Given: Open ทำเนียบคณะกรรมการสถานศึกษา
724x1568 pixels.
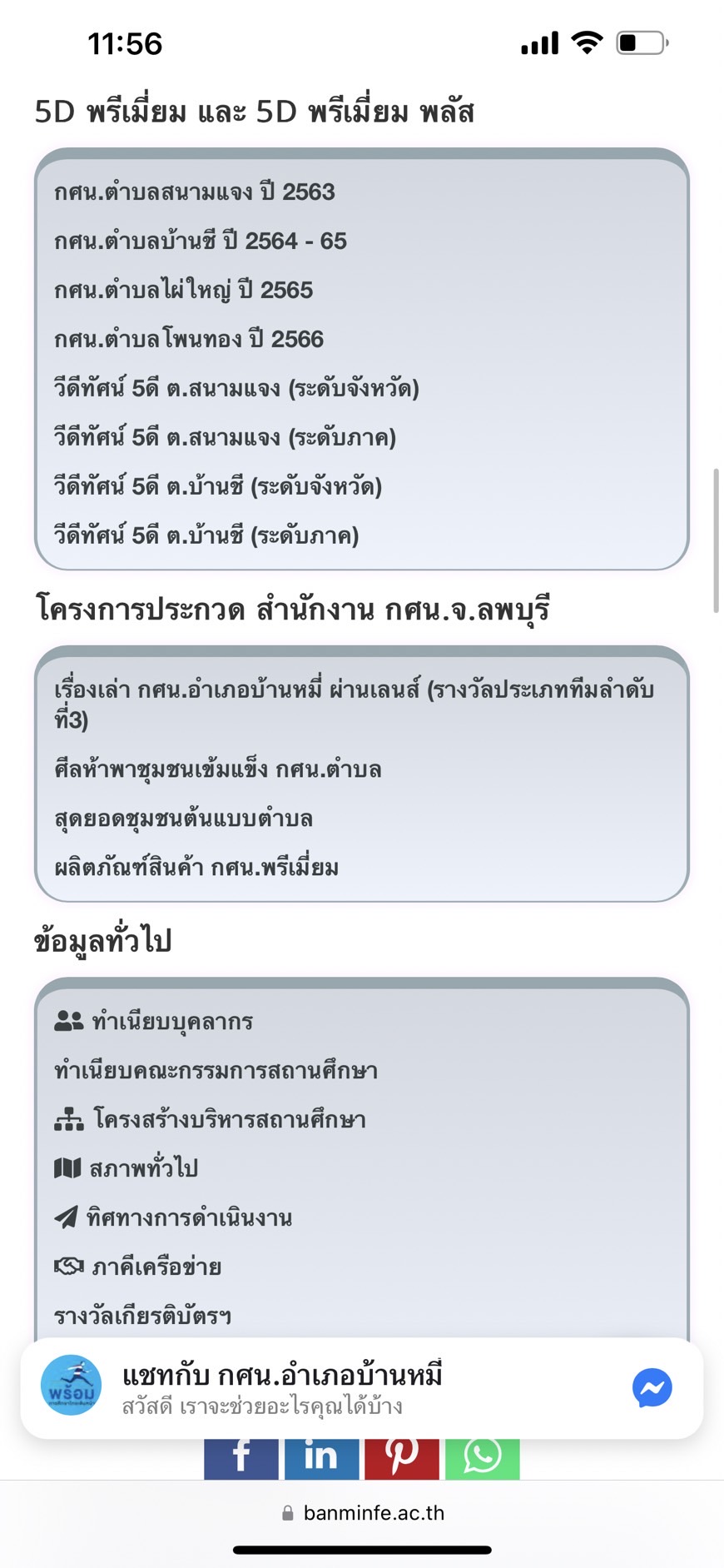Looking at the screenshot, I should (x=216, y=1071).
